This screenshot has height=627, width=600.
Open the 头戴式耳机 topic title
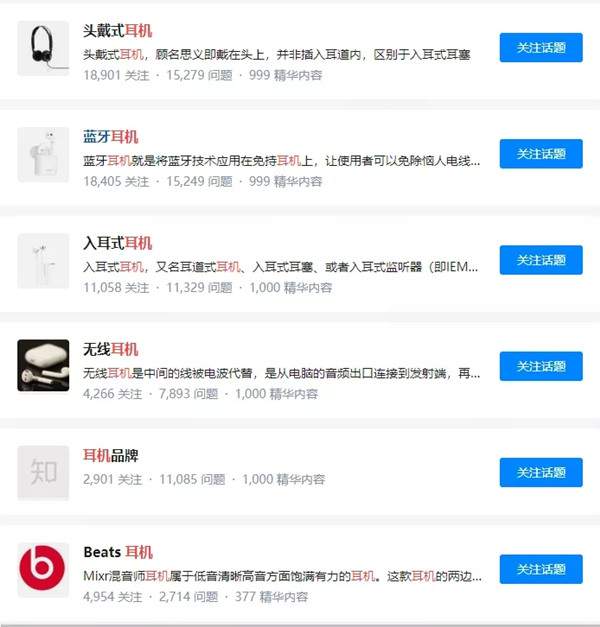[117, 31]
